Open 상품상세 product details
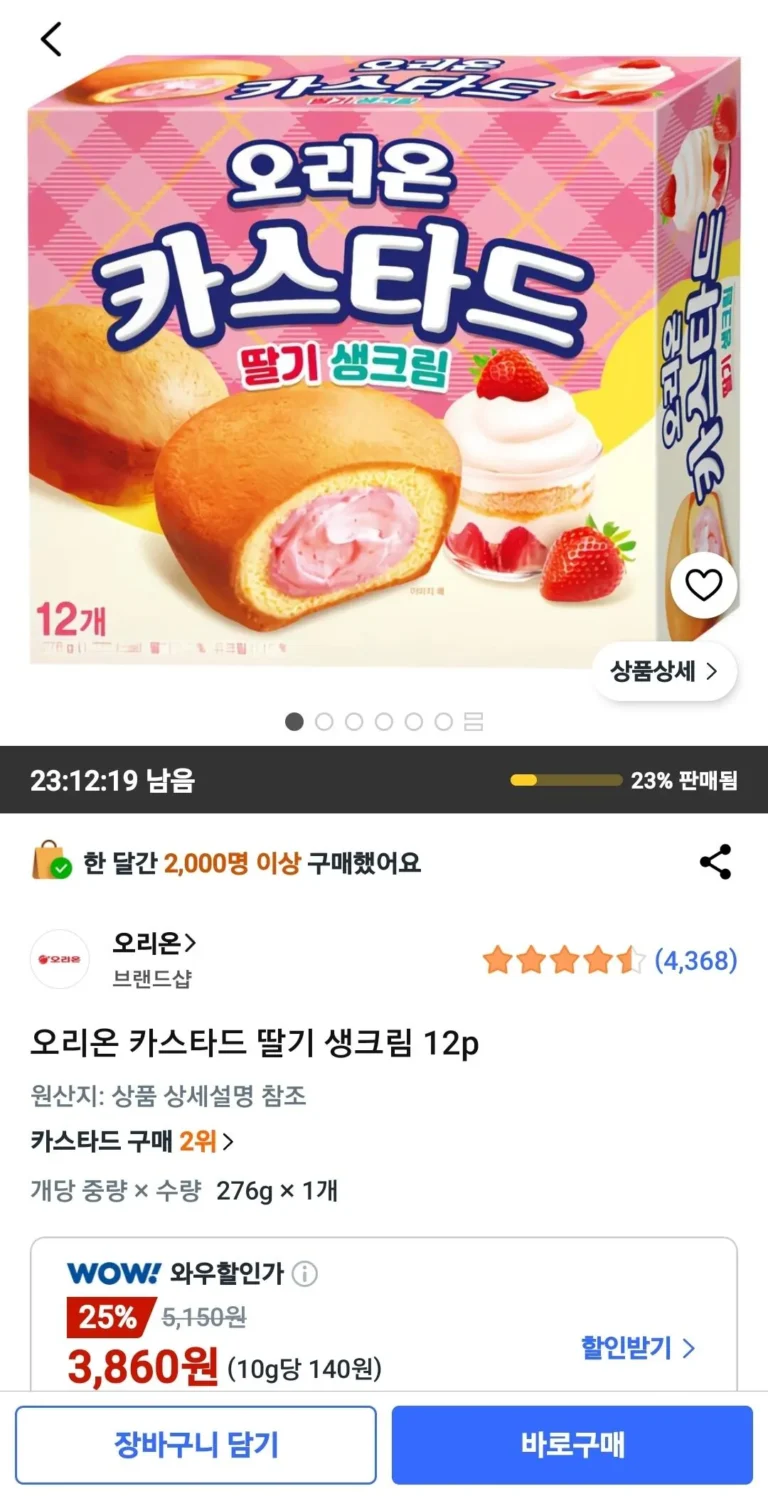 (x=665, y=671)
